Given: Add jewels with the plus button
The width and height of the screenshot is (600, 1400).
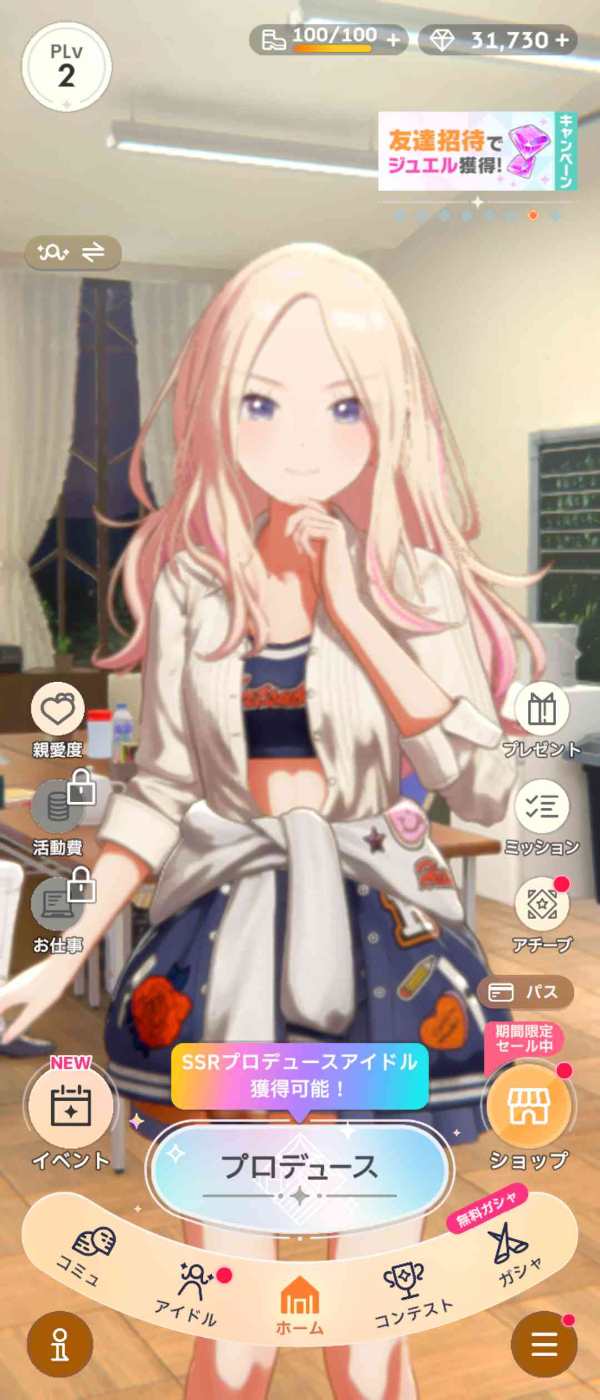Looking at the screenshot, I should 562,40.
